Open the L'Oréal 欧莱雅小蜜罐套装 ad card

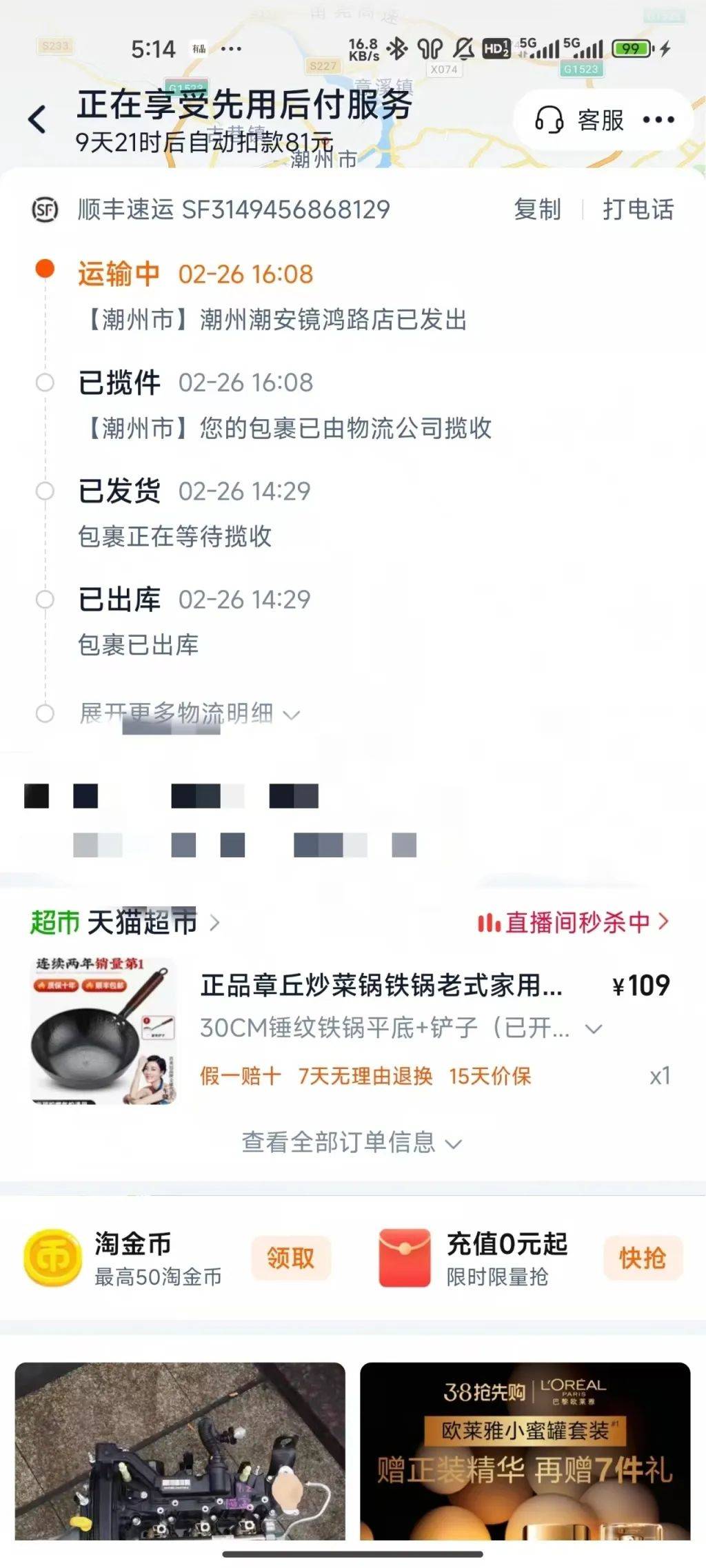coord(525,1450)
